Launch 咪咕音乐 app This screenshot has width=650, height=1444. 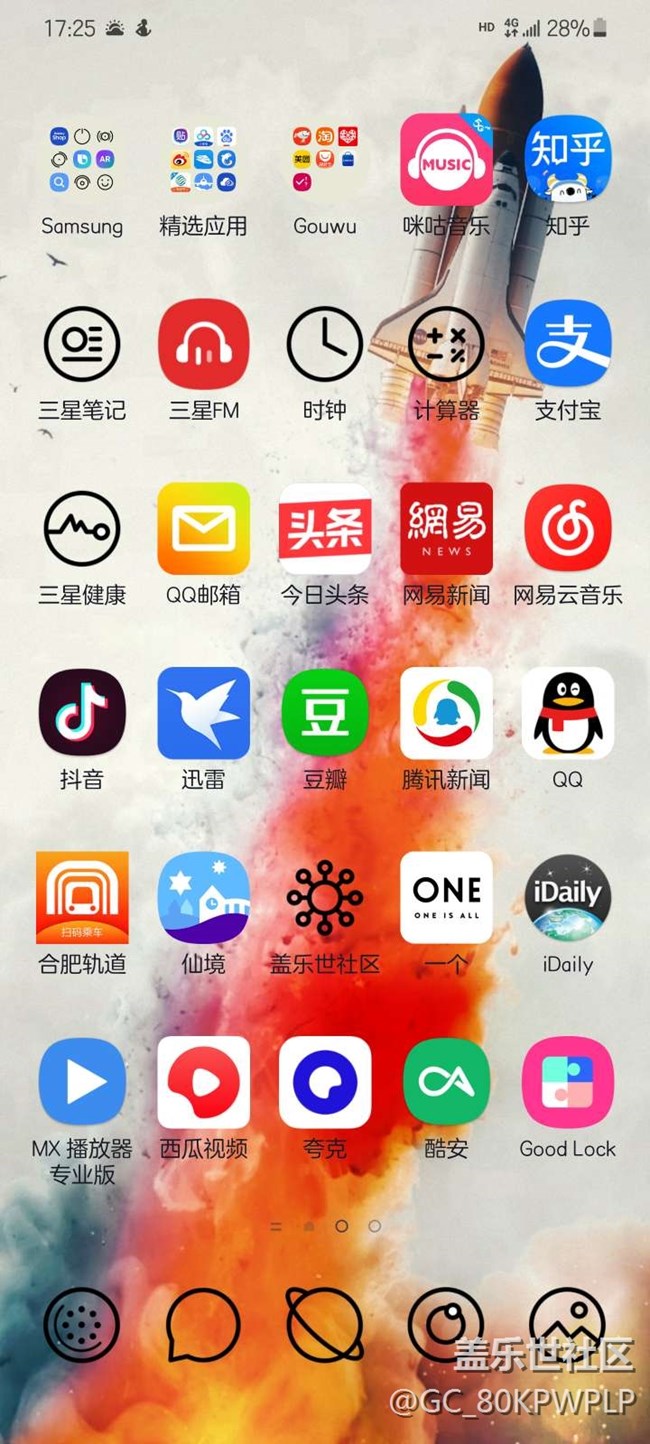point(446,160)
